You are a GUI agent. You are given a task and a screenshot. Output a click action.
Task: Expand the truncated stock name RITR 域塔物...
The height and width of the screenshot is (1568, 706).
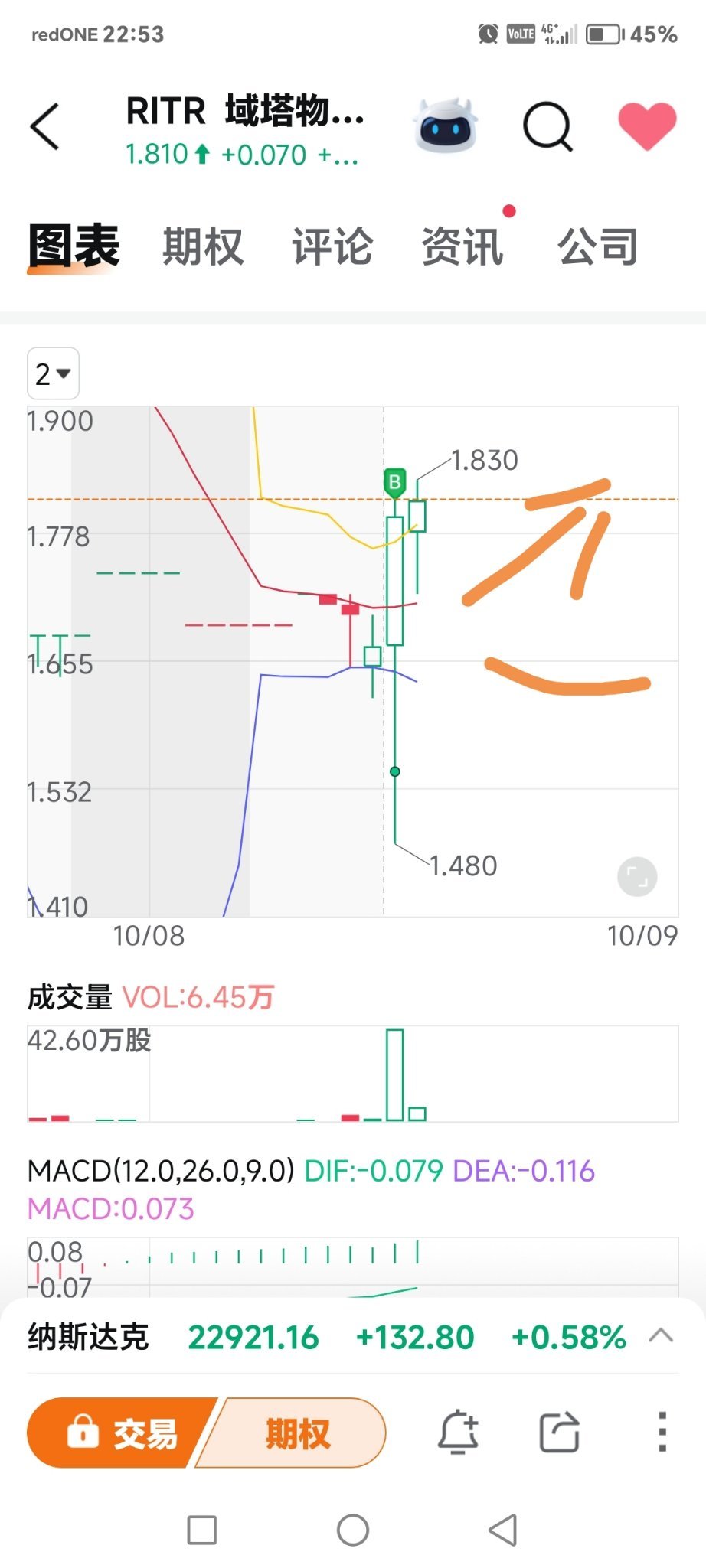[x=245, y=113]
